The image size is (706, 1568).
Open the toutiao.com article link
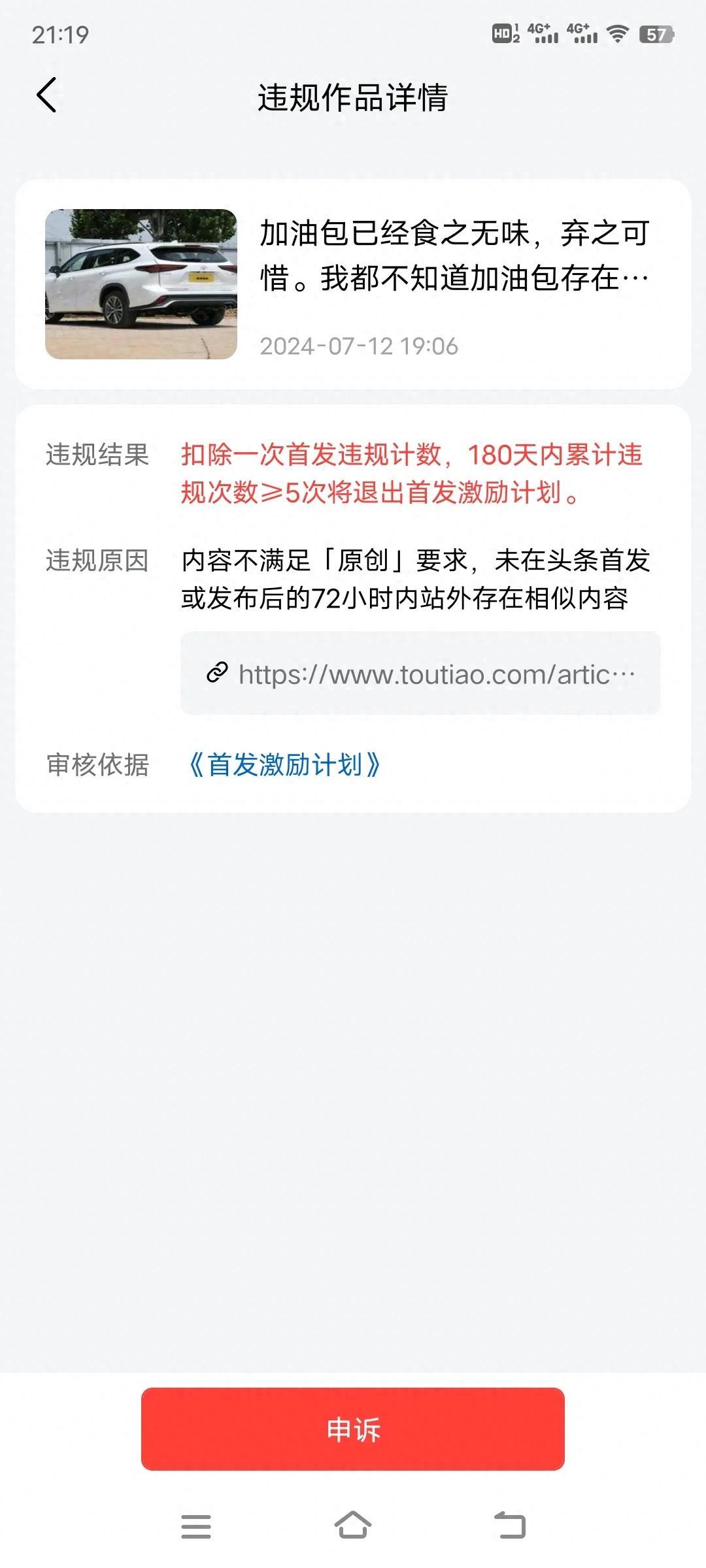point(420,674)
